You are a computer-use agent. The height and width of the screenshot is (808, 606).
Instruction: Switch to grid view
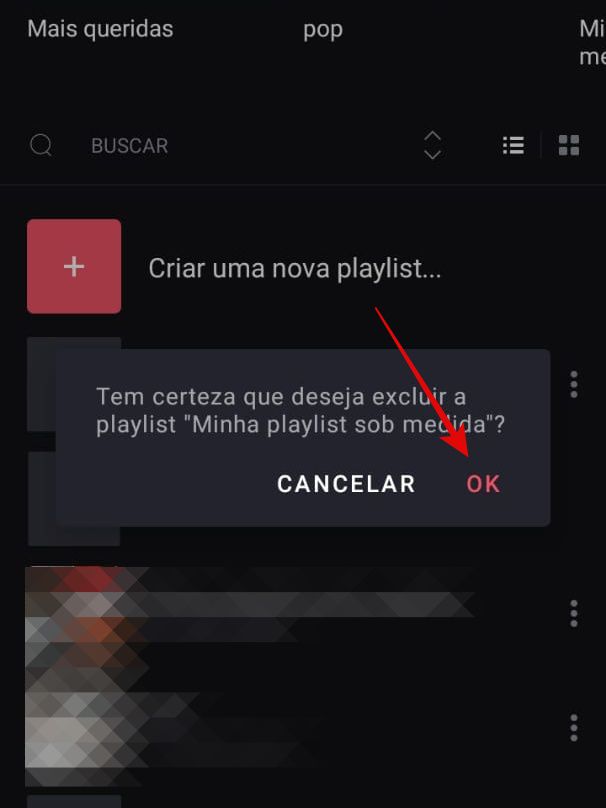(x=569, y=145)
